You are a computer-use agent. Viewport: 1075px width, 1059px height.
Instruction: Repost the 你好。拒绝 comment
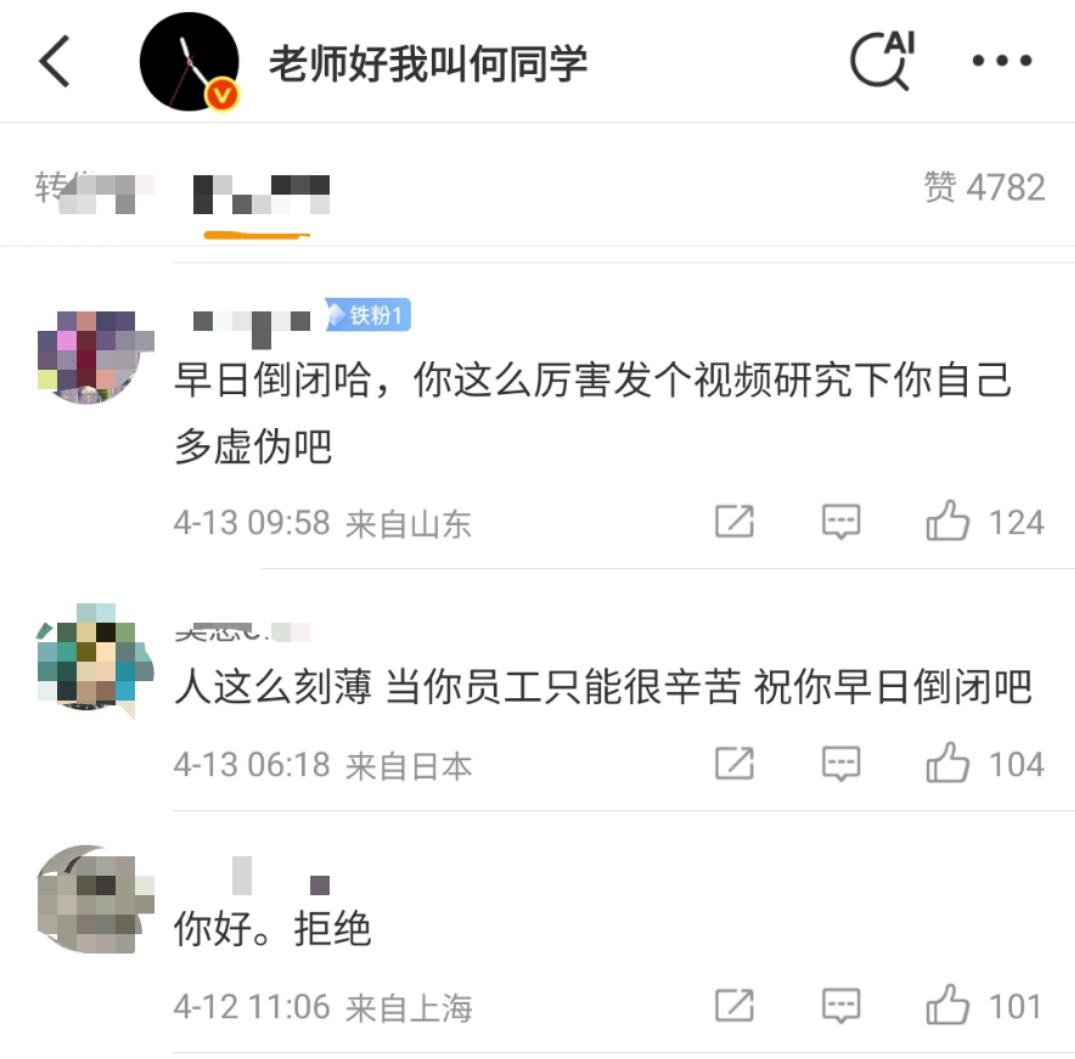734,1006
